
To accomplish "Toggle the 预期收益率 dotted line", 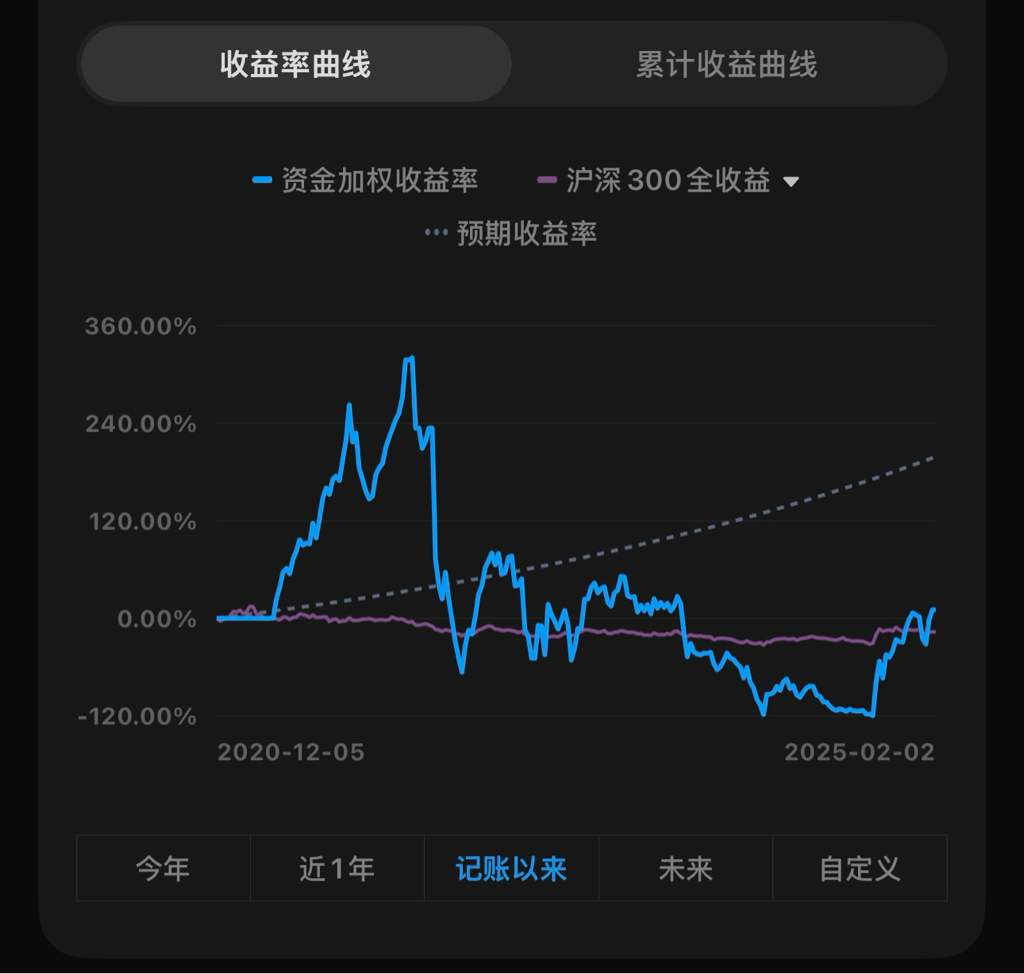I will coord(512,234).
